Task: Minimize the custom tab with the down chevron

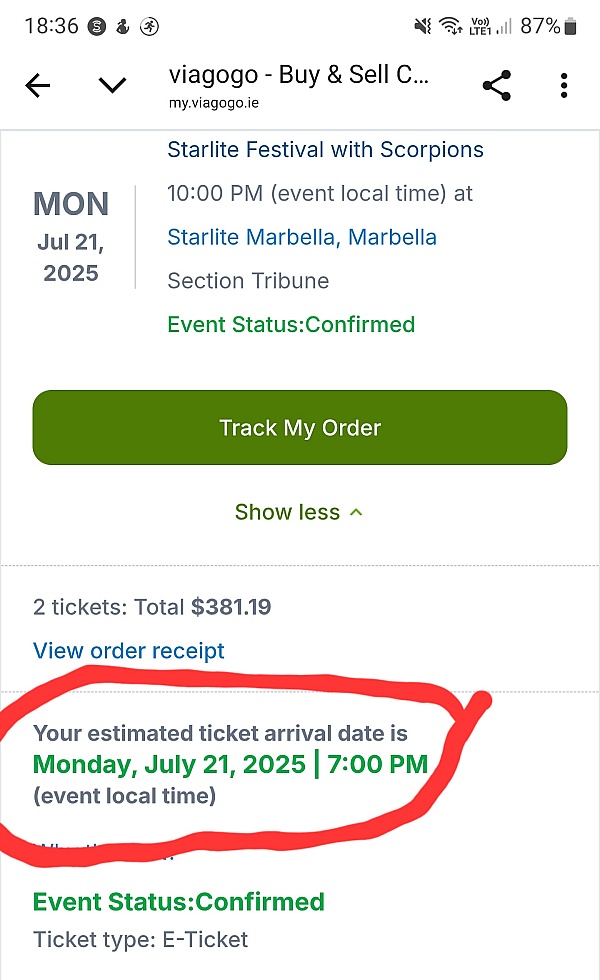Action: point(113,86)
